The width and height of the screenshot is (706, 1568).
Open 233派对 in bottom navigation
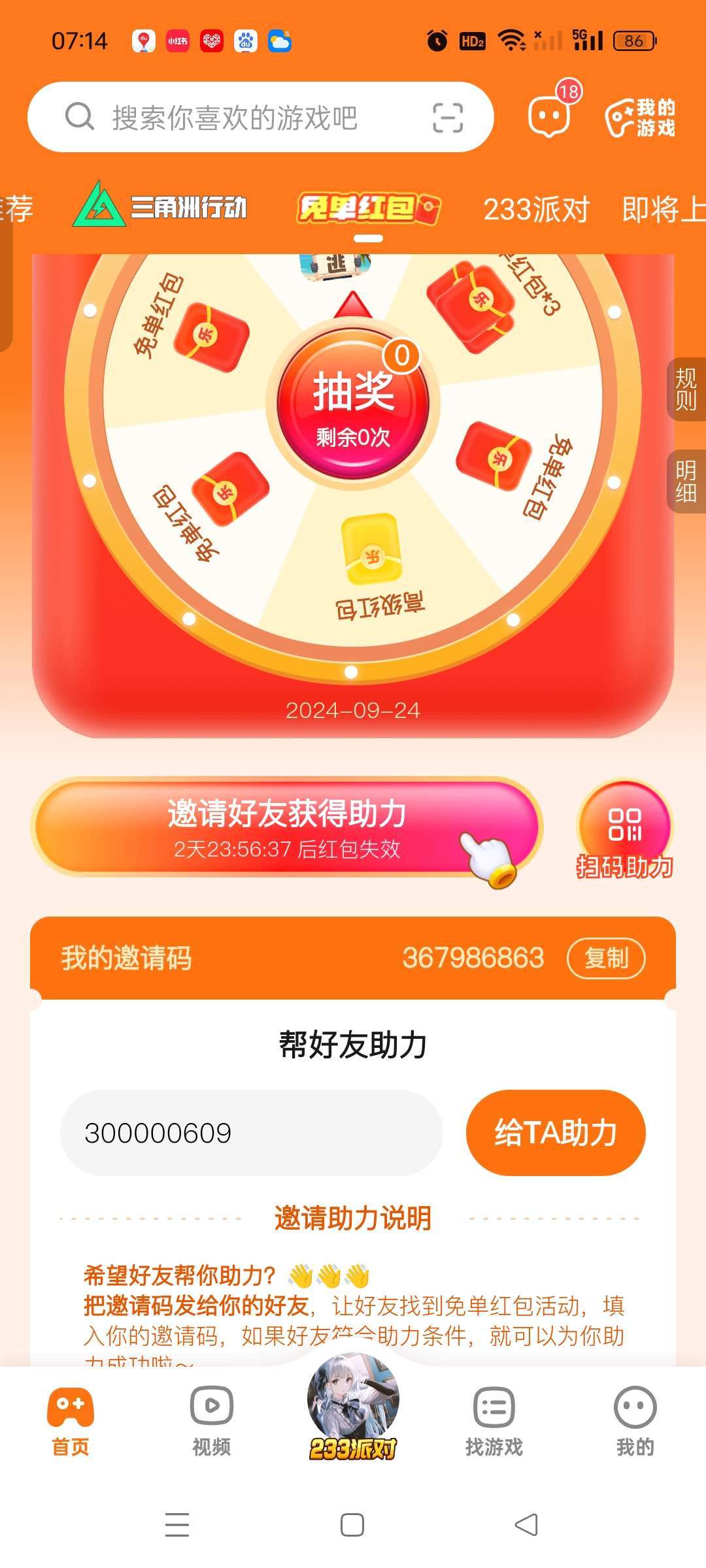353,1411
